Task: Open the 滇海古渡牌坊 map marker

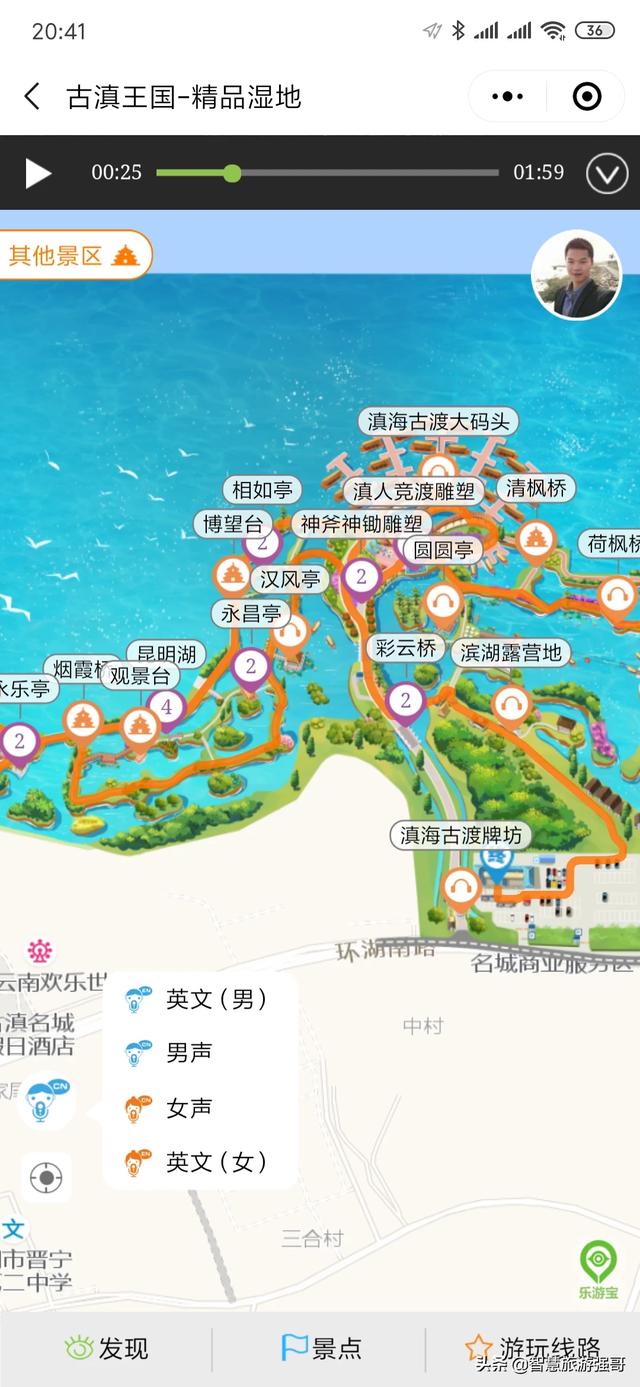Action: 460,884
